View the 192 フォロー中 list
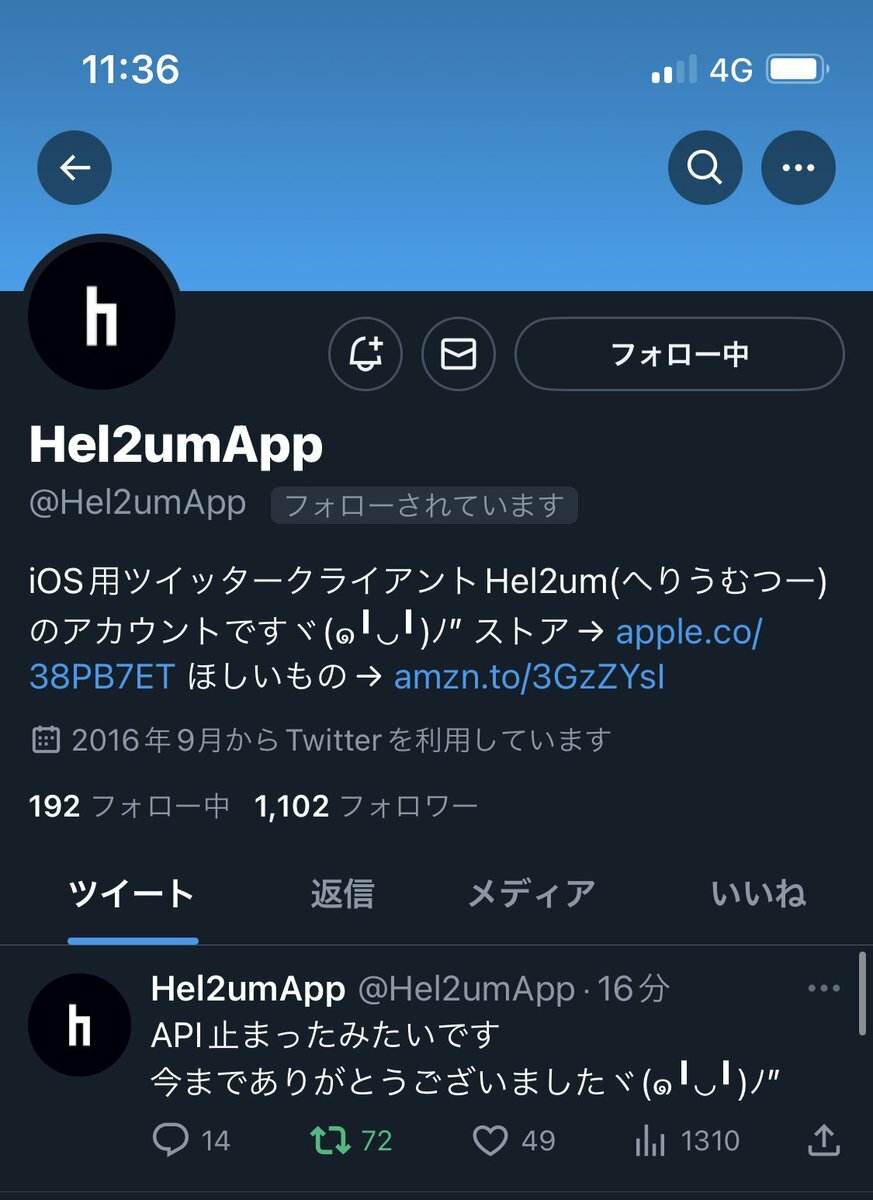 (x=130, y=806)
